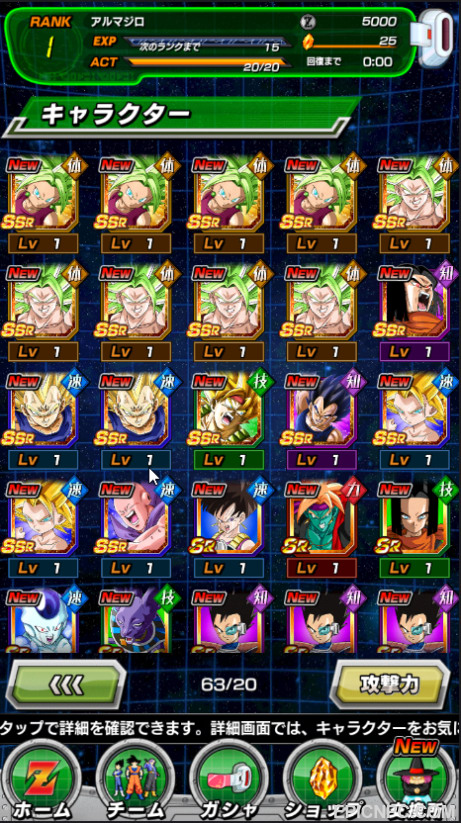Open the 技 Beerus character card
Screen dimensions: 461x823
[x=135, y=621]
